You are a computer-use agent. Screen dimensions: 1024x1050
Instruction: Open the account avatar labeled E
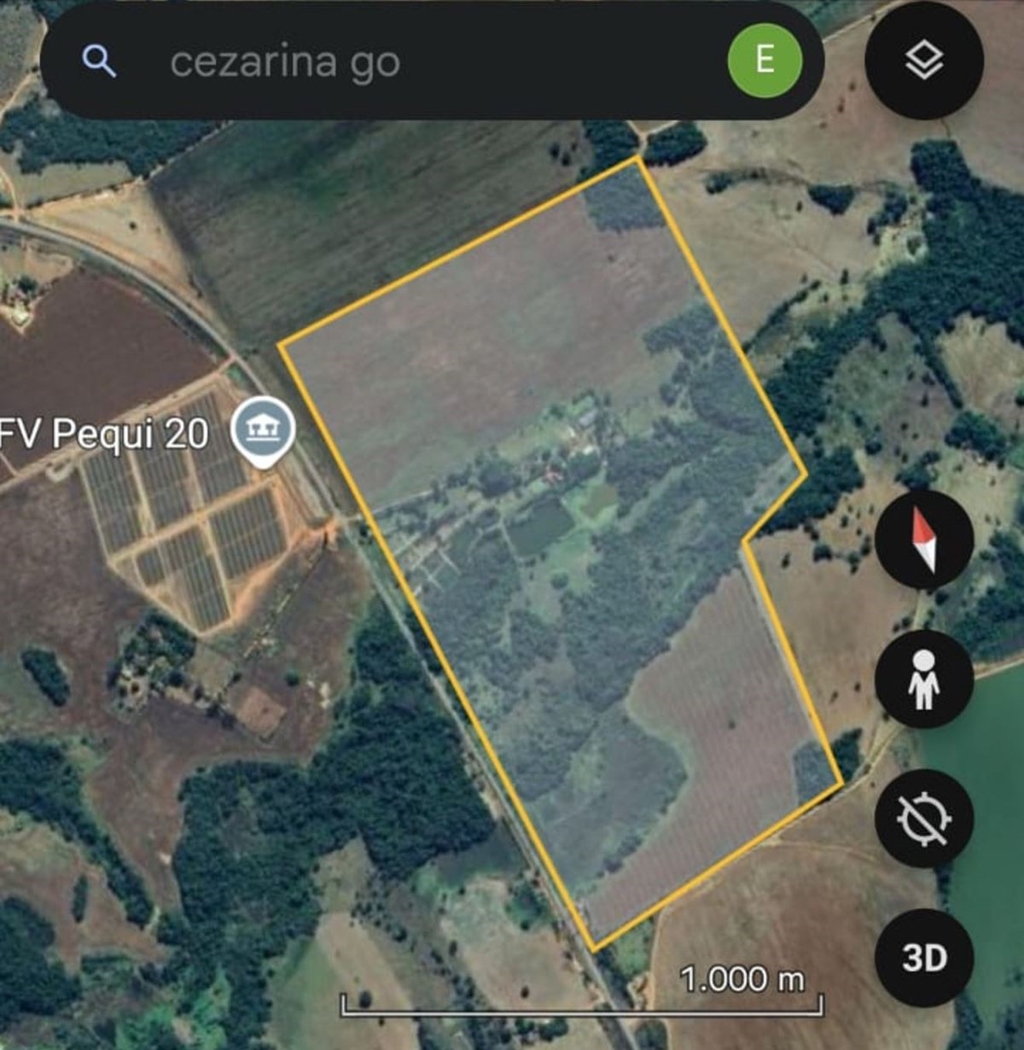[764, 60]
